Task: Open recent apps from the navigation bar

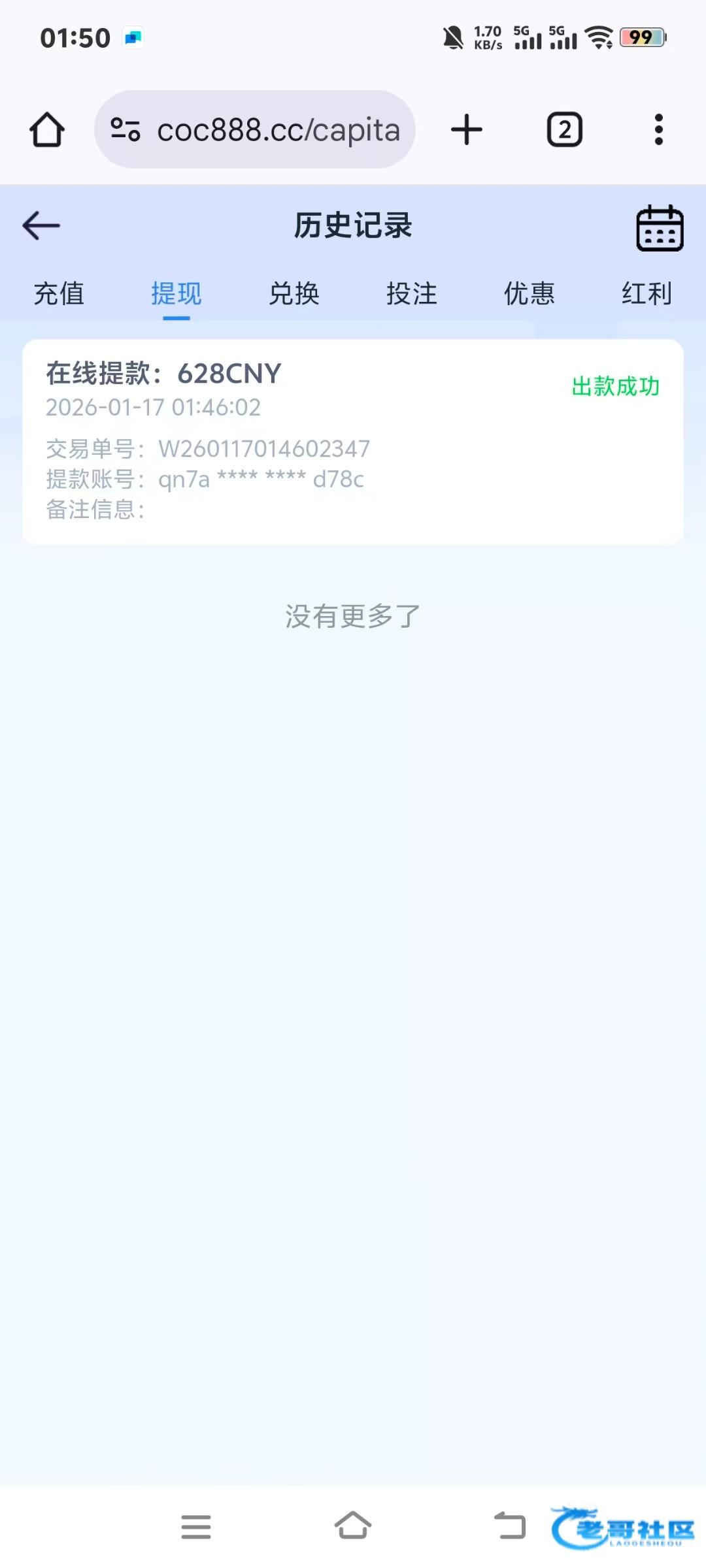Action: click(196, 1527)
